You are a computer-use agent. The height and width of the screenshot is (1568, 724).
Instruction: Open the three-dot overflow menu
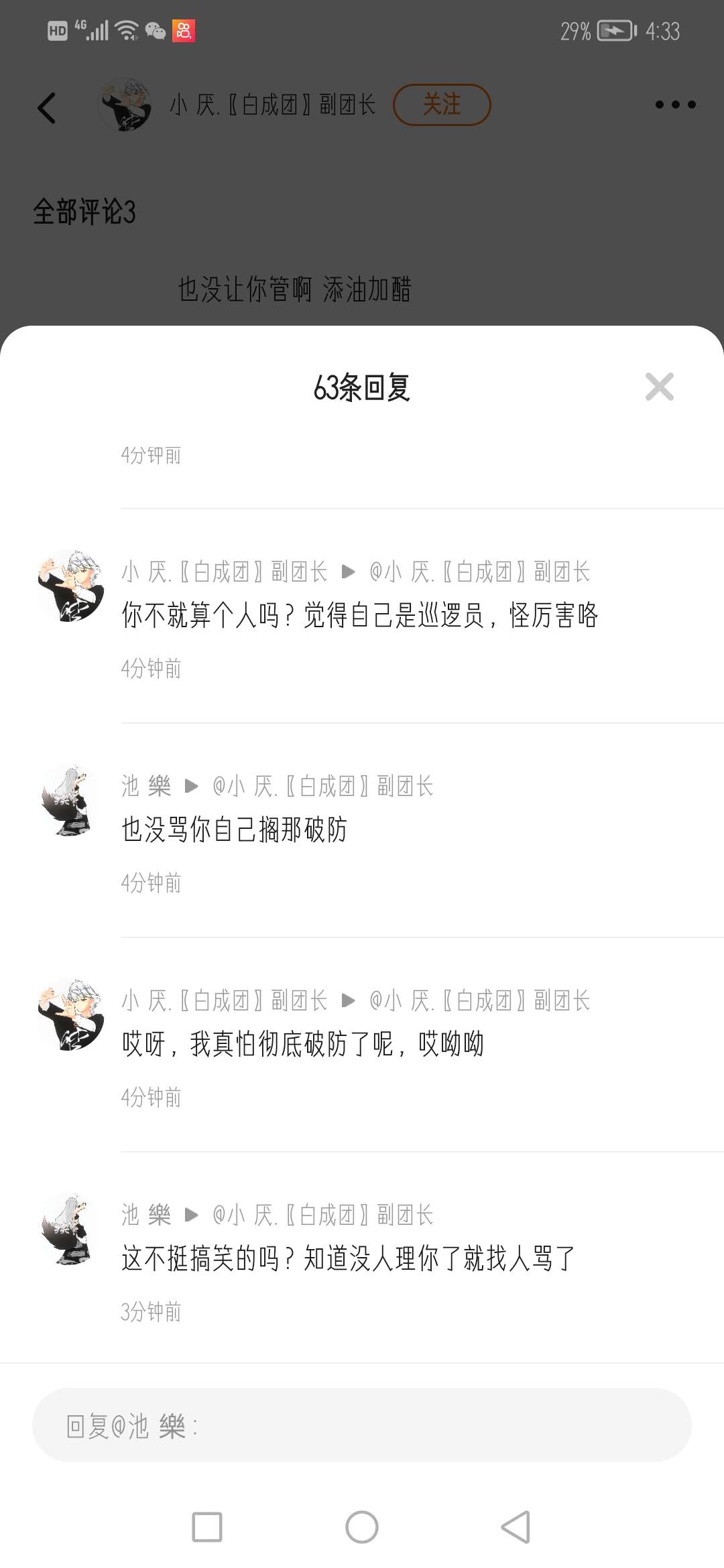pyautogui.click(x=675, y=105)
